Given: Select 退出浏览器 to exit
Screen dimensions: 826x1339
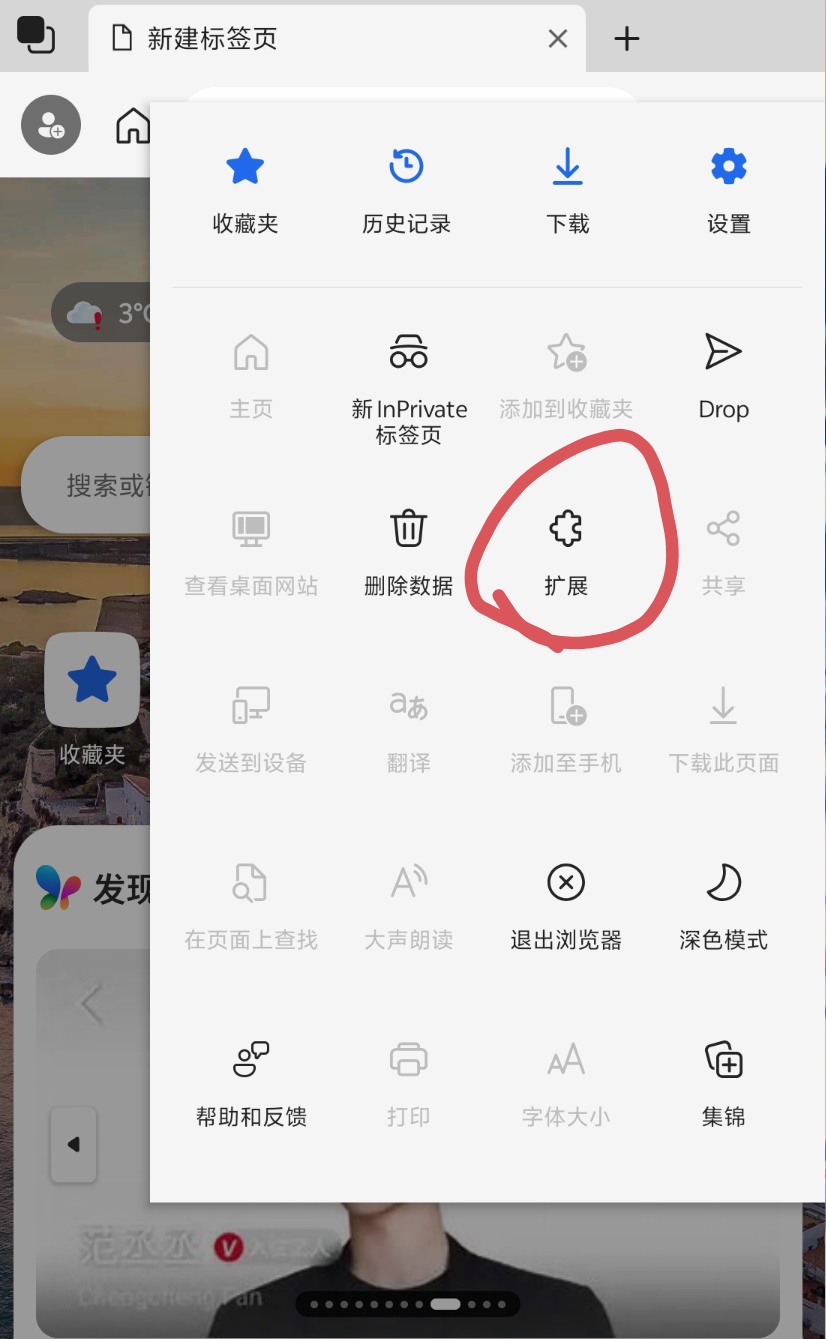Looking at the screenshot, I should click(566, 906).
